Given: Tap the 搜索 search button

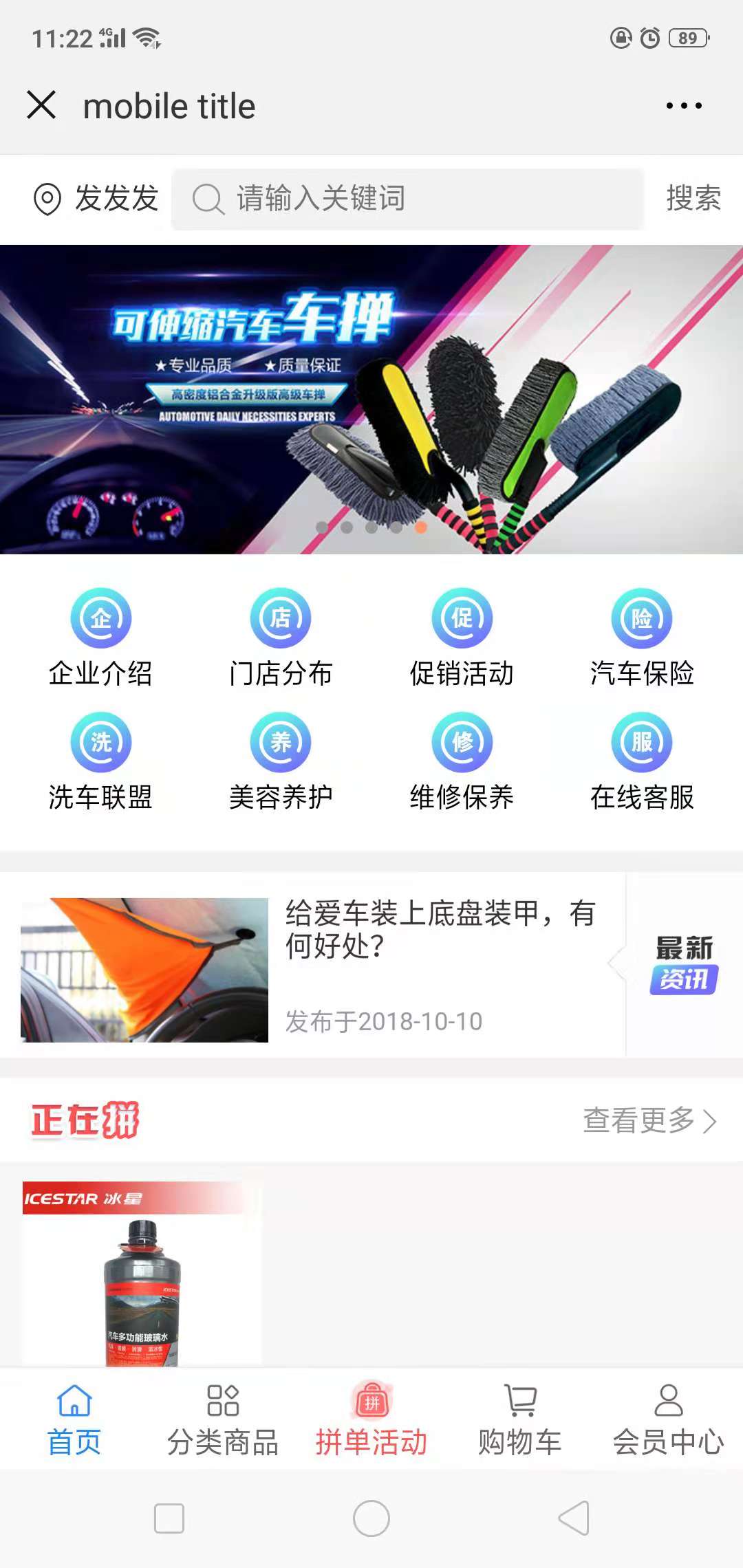Looking at the screenshot, I should 693,199.
